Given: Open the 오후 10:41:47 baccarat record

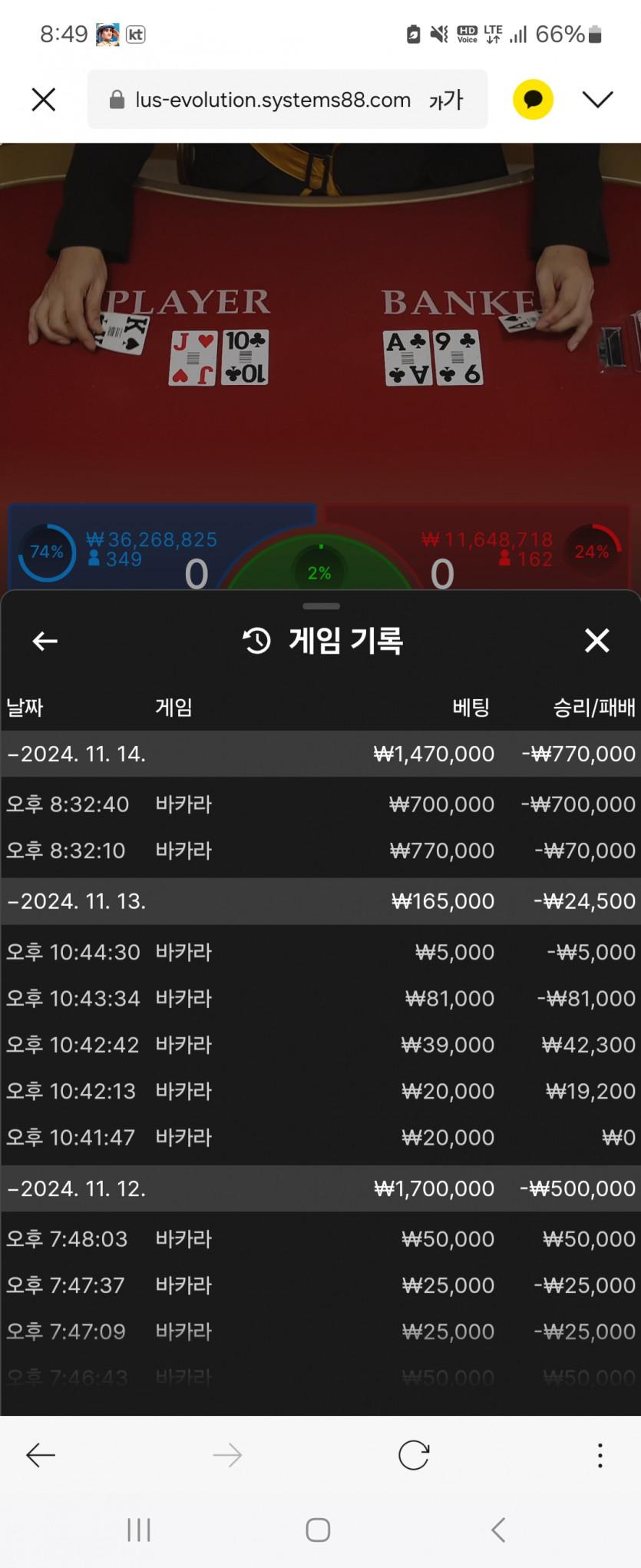Looking at the screenshot, I should click(x=320, y=1137).
